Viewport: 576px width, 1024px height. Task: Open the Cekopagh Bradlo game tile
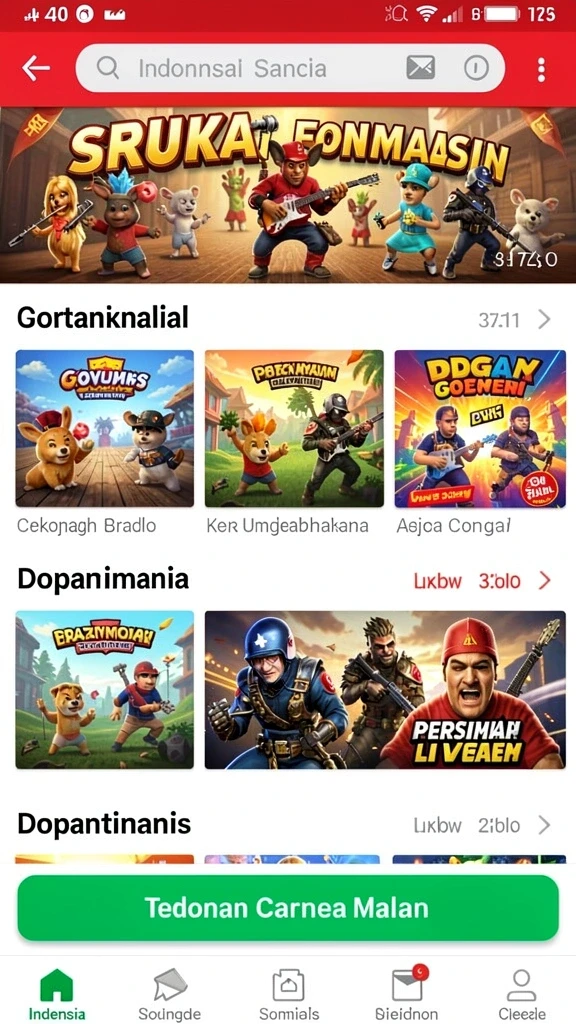(x=105, y=428)
